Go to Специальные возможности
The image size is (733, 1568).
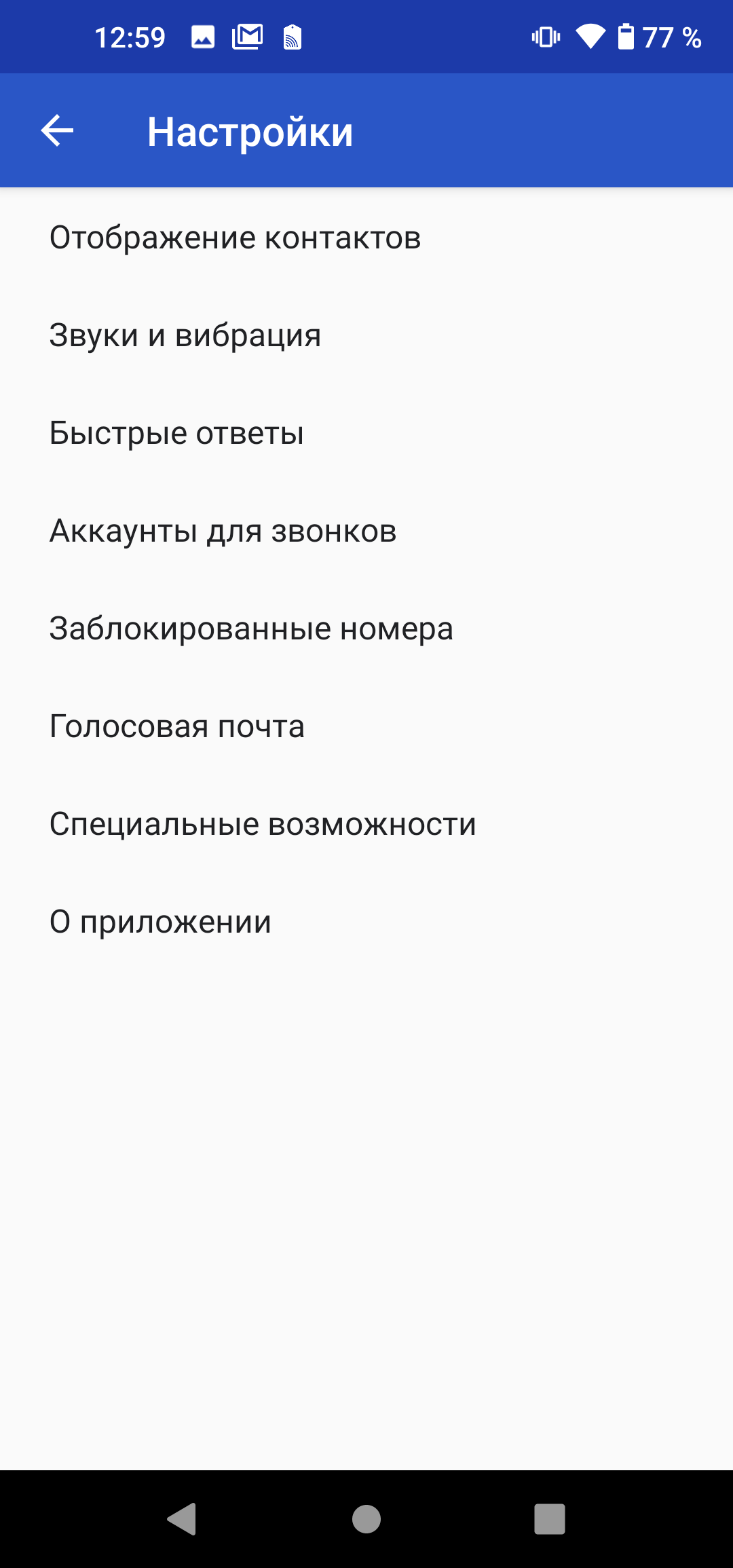[263, 824]
